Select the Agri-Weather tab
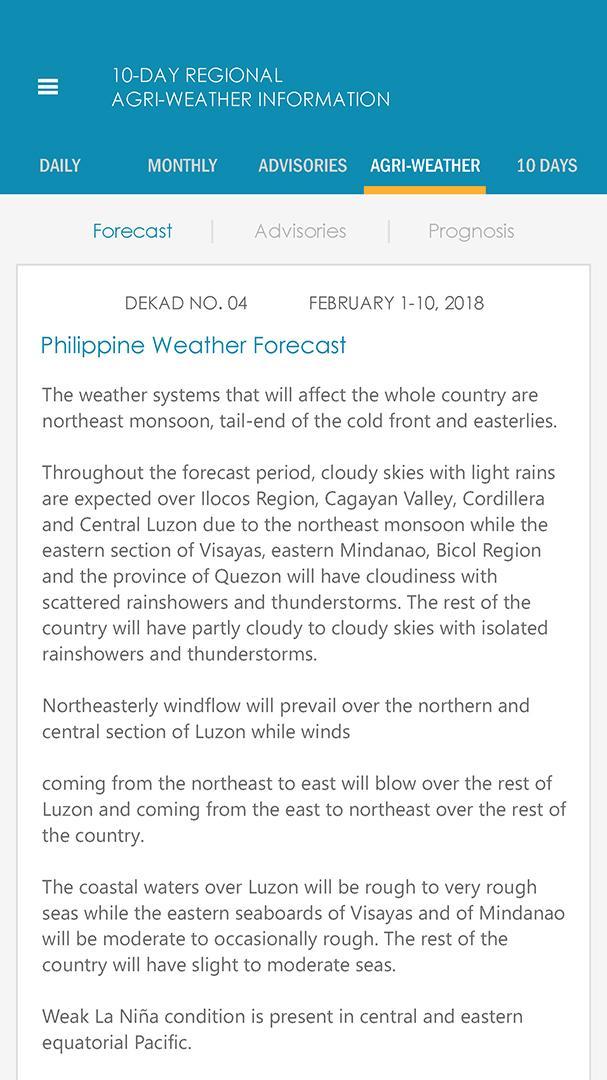This screenshot has height=1080, width=607. click(425, 166)
